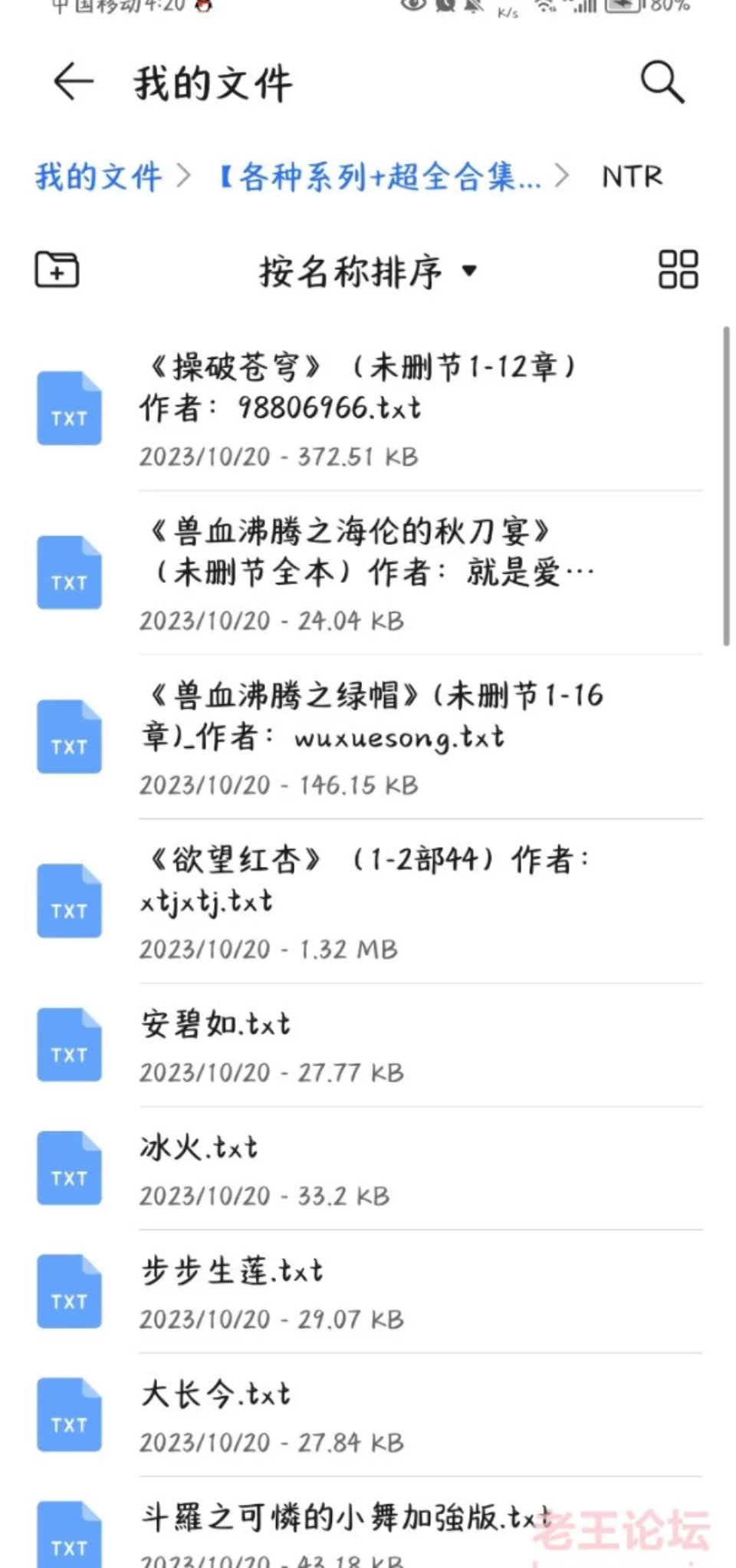Jump to 我的文件 in breadcrumb
This screenshot has width=736, height=1568.
coord(98,177)
